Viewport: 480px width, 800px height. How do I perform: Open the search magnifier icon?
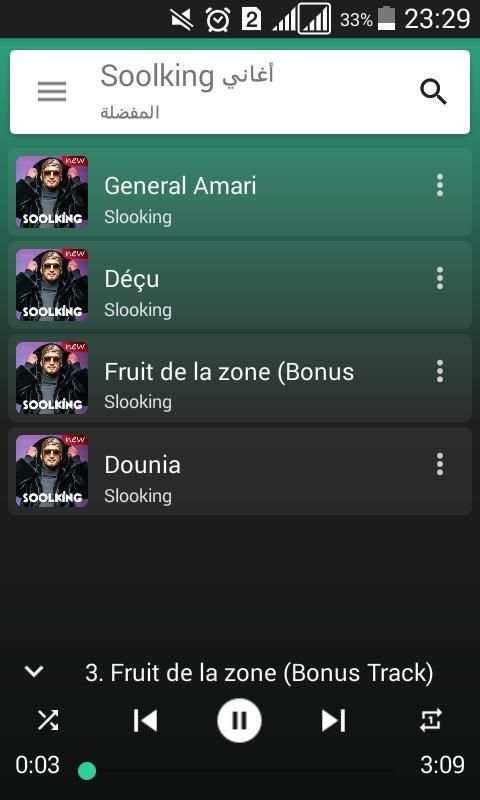click(x=433, y=92)
